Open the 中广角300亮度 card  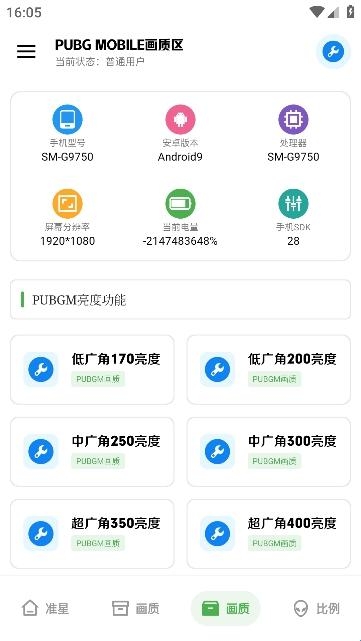point(269,452)
